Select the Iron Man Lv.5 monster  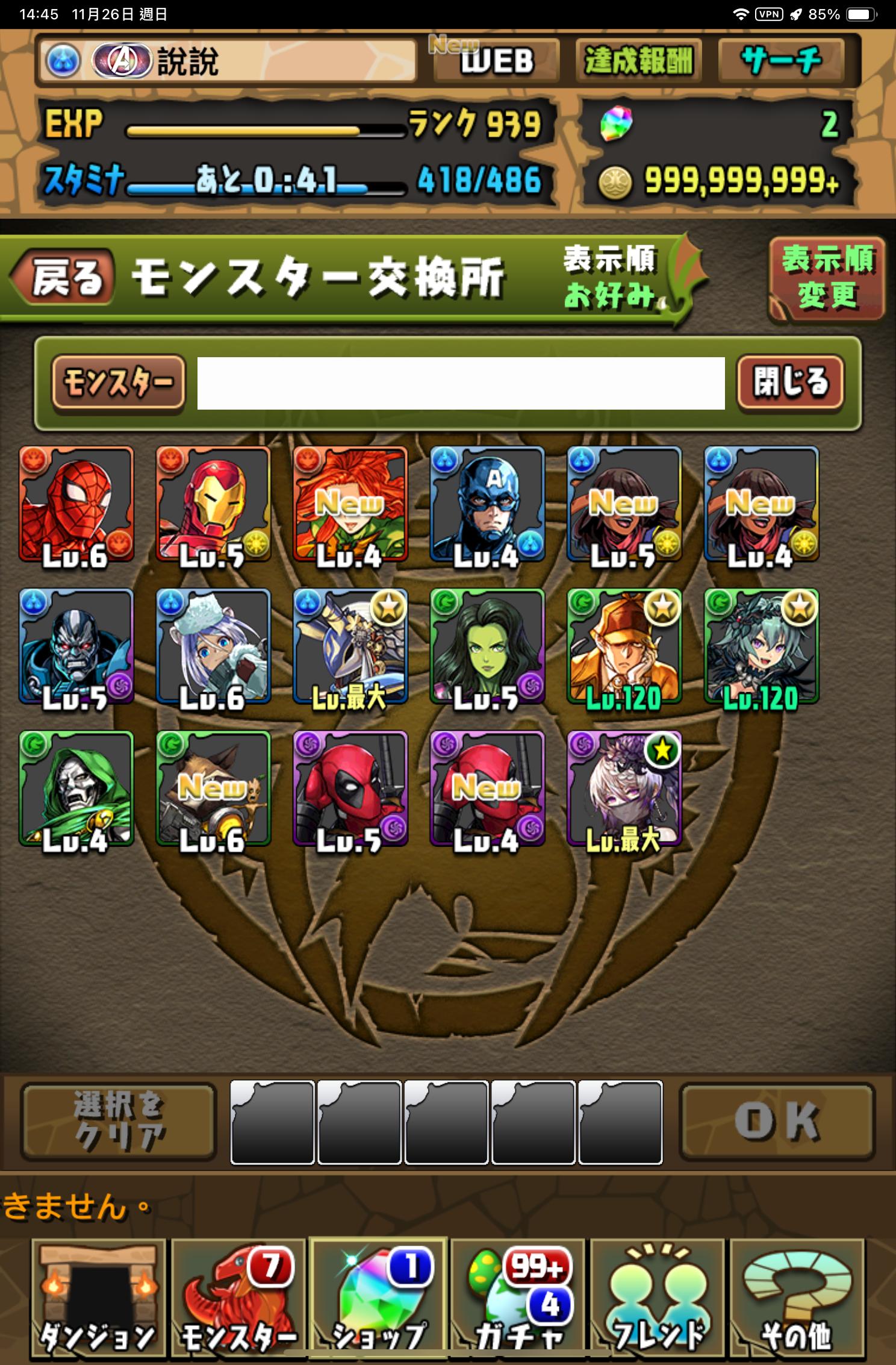[x=213, y=504]
